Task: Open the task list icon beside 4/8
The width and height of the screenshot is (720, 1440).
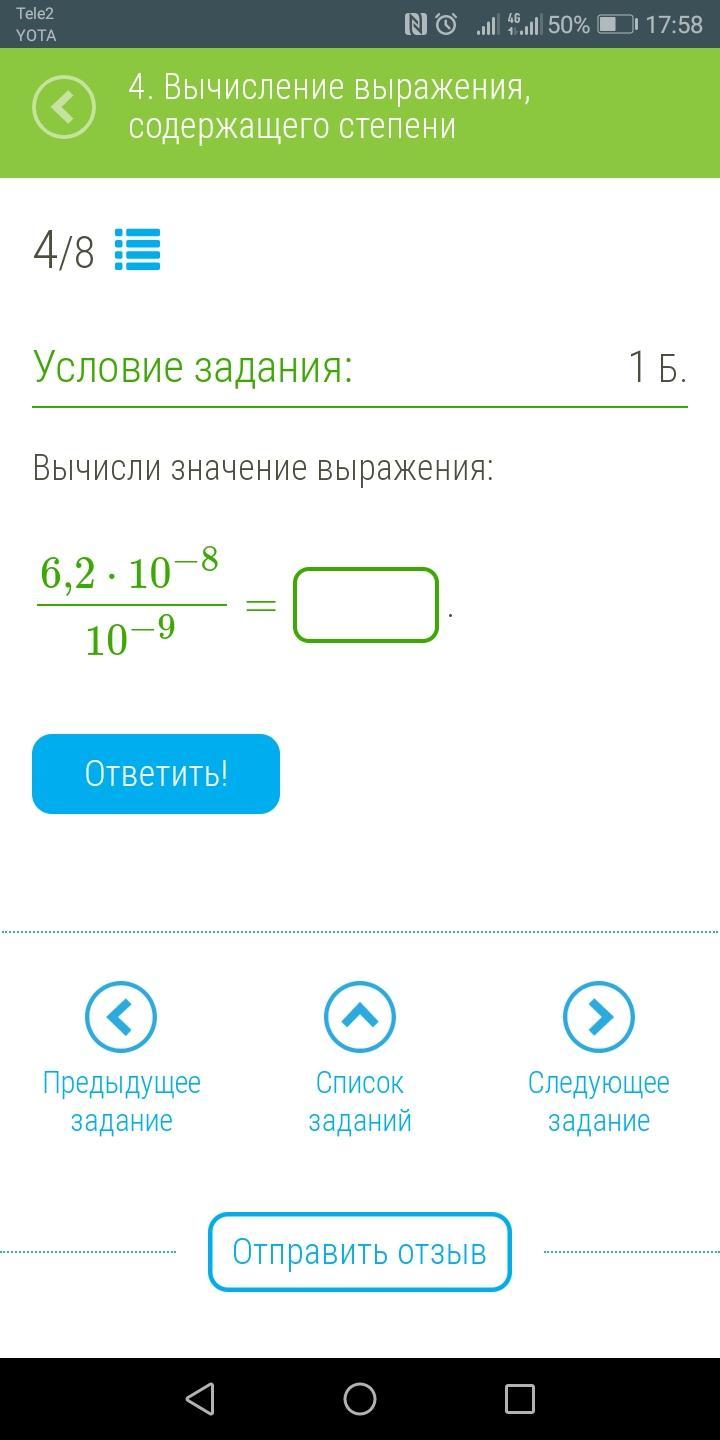Action: click(137, 250)
